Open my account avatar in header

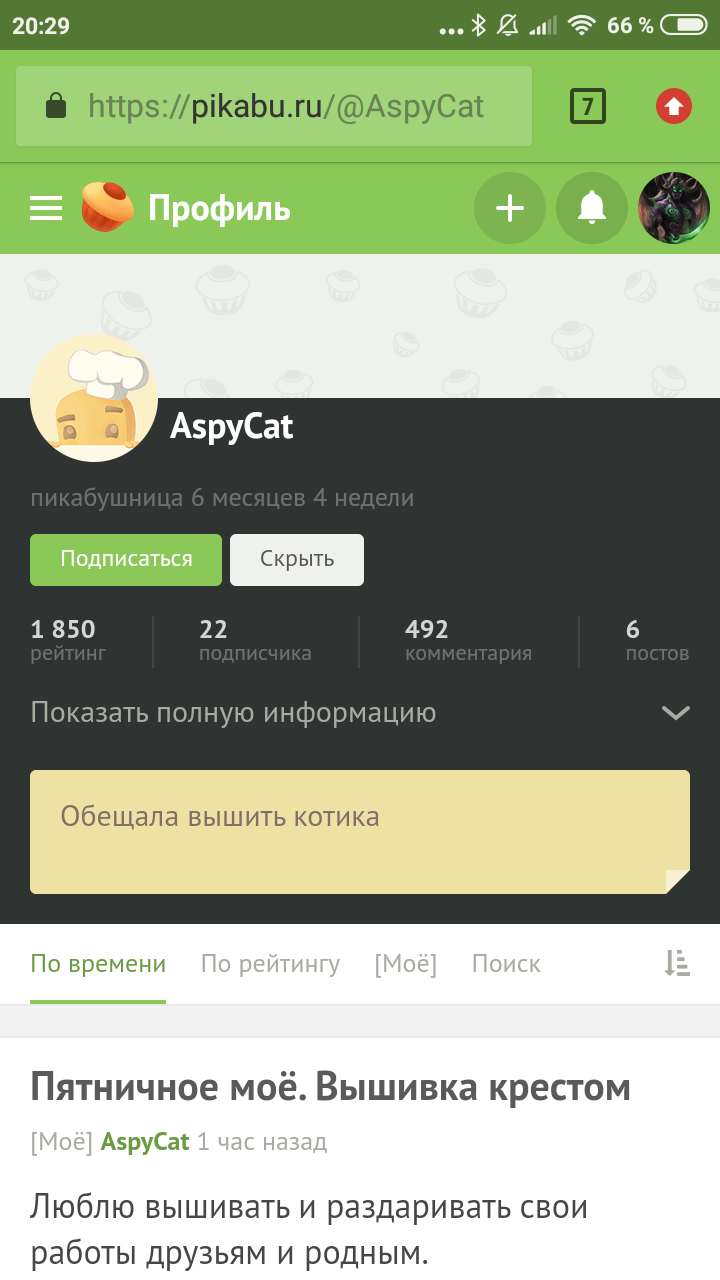674,208
